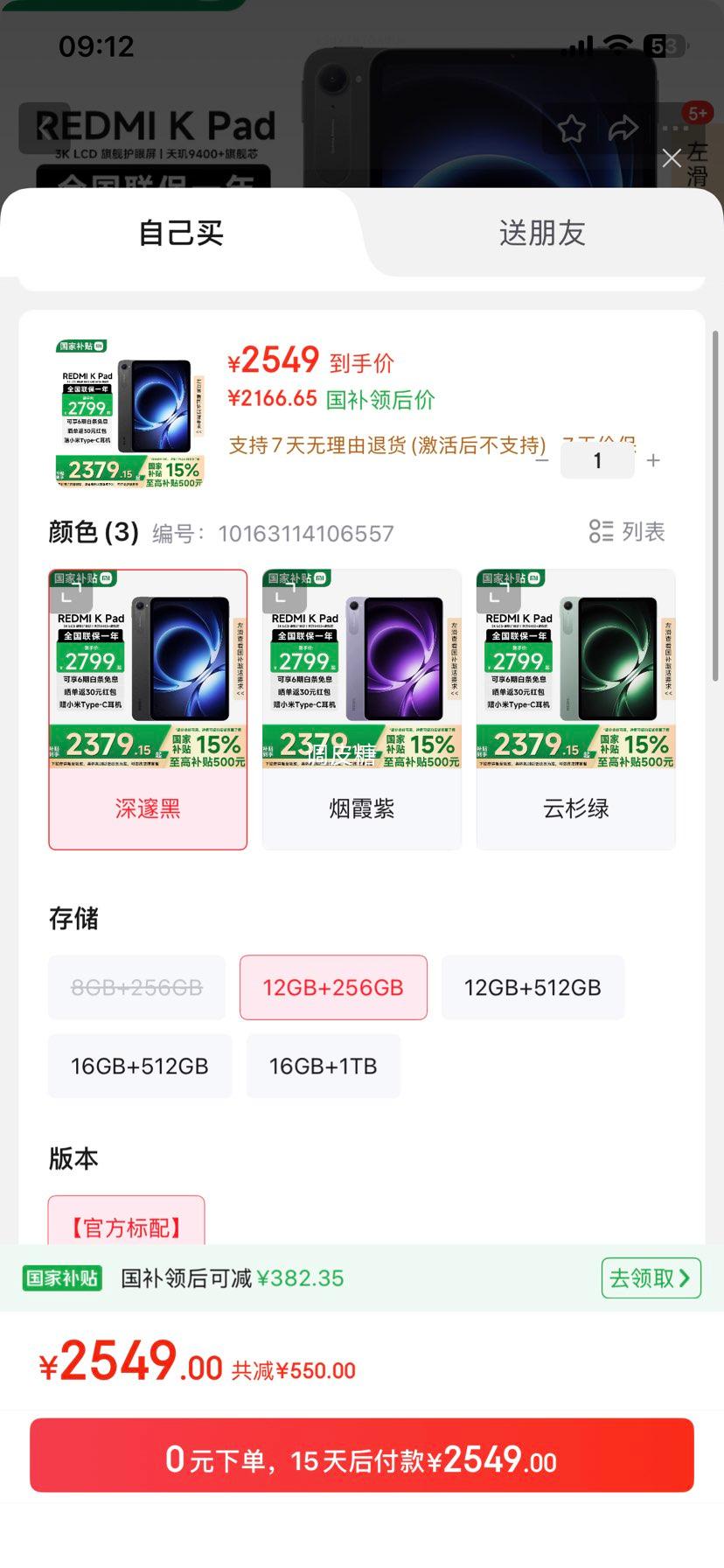This screenshot has height=1568, width=724.
Task: Choose the 云杉绿 color option
Action: coord(575,709)
